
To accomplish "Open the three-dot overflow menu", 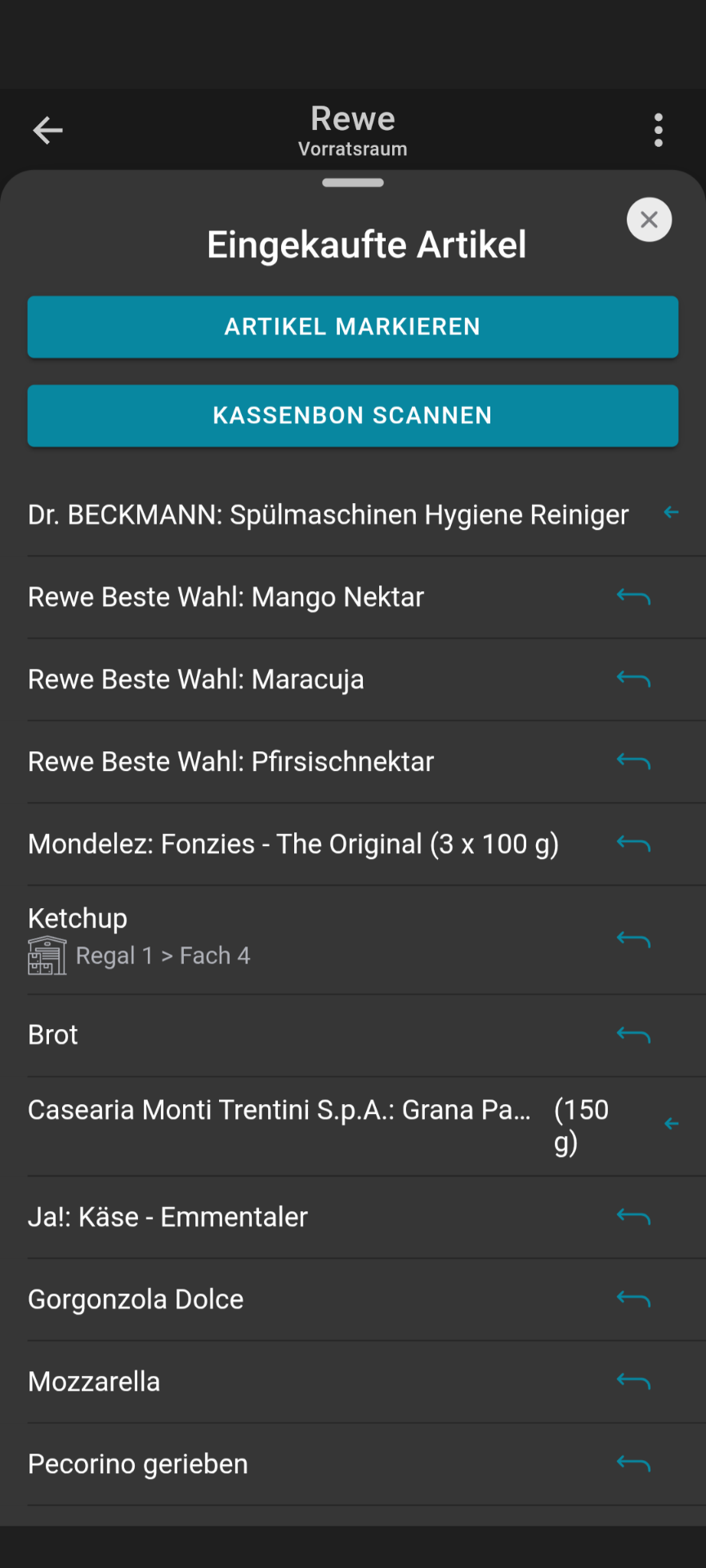I will pos(659,130).
